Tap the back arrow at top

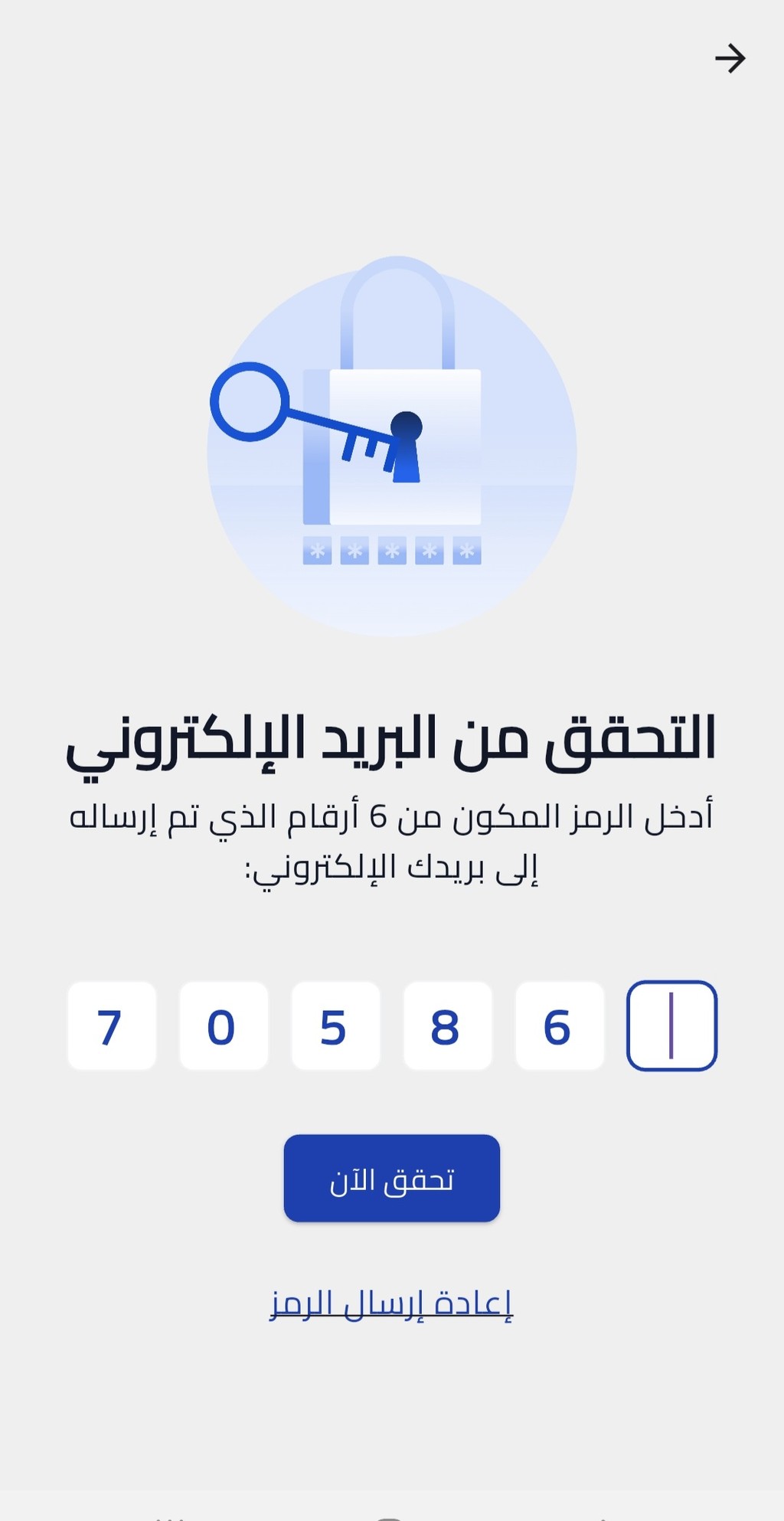coord(730,59)
